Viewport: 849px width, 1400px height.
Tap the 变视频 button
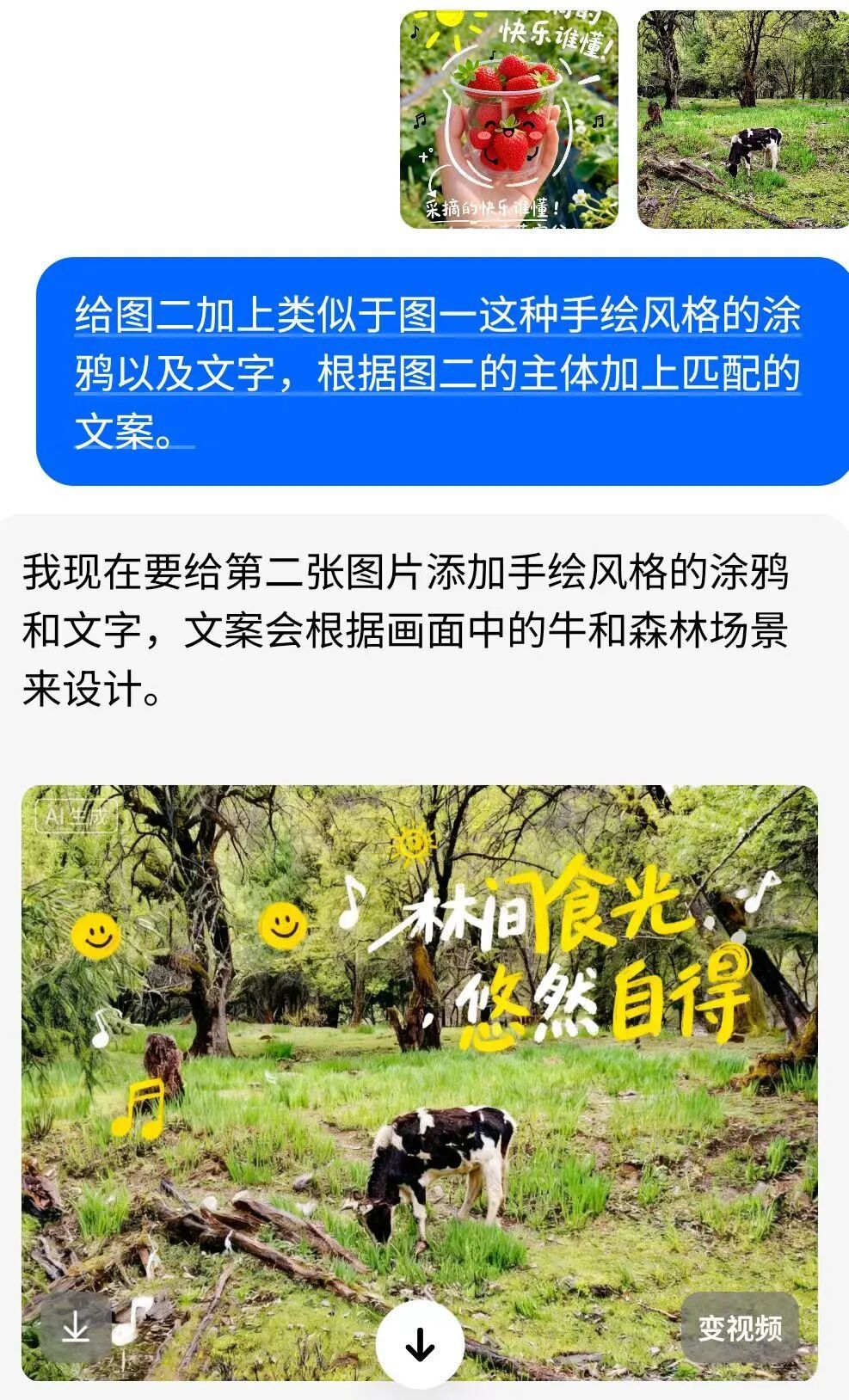(x=740, y=1328)
